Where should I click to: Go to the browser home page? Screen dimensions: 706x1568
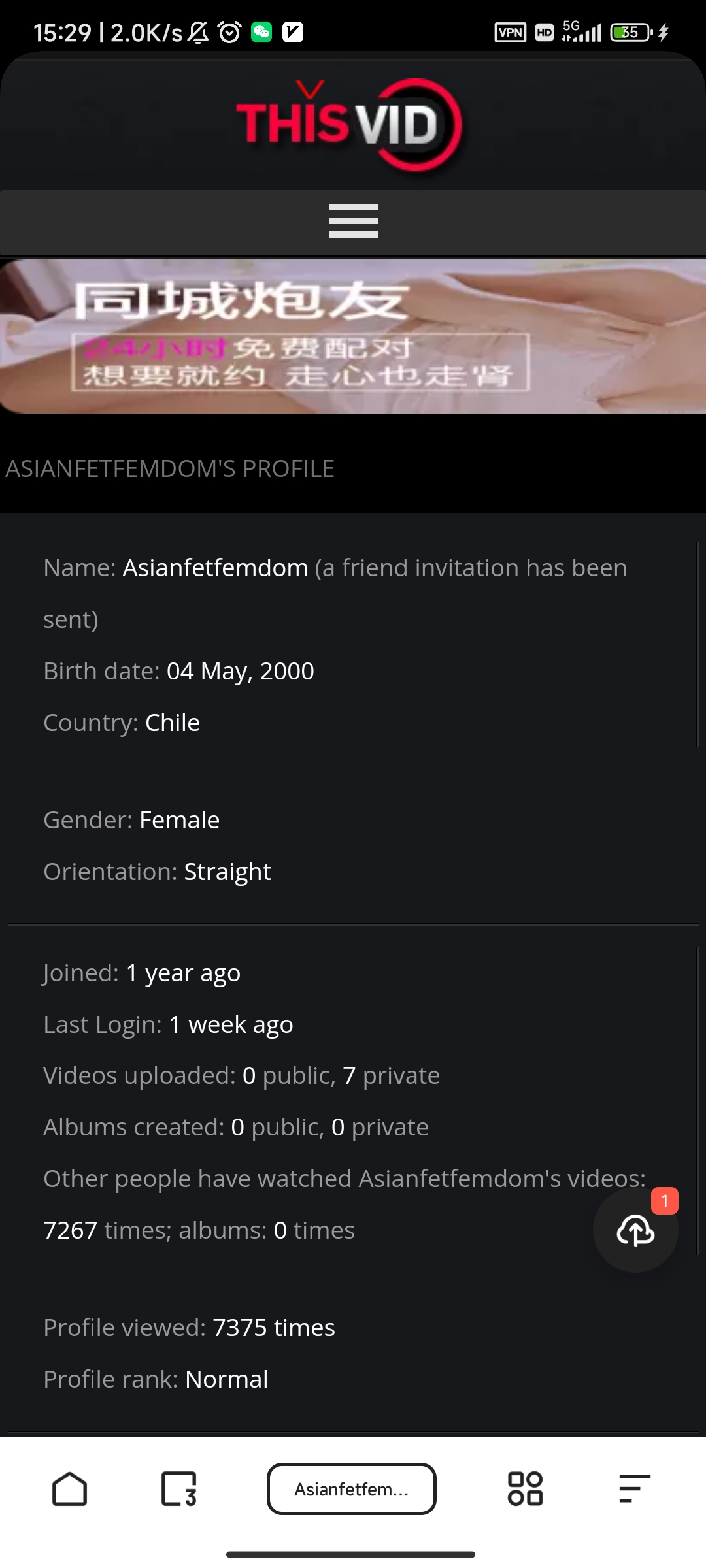tap(69, 1489)
